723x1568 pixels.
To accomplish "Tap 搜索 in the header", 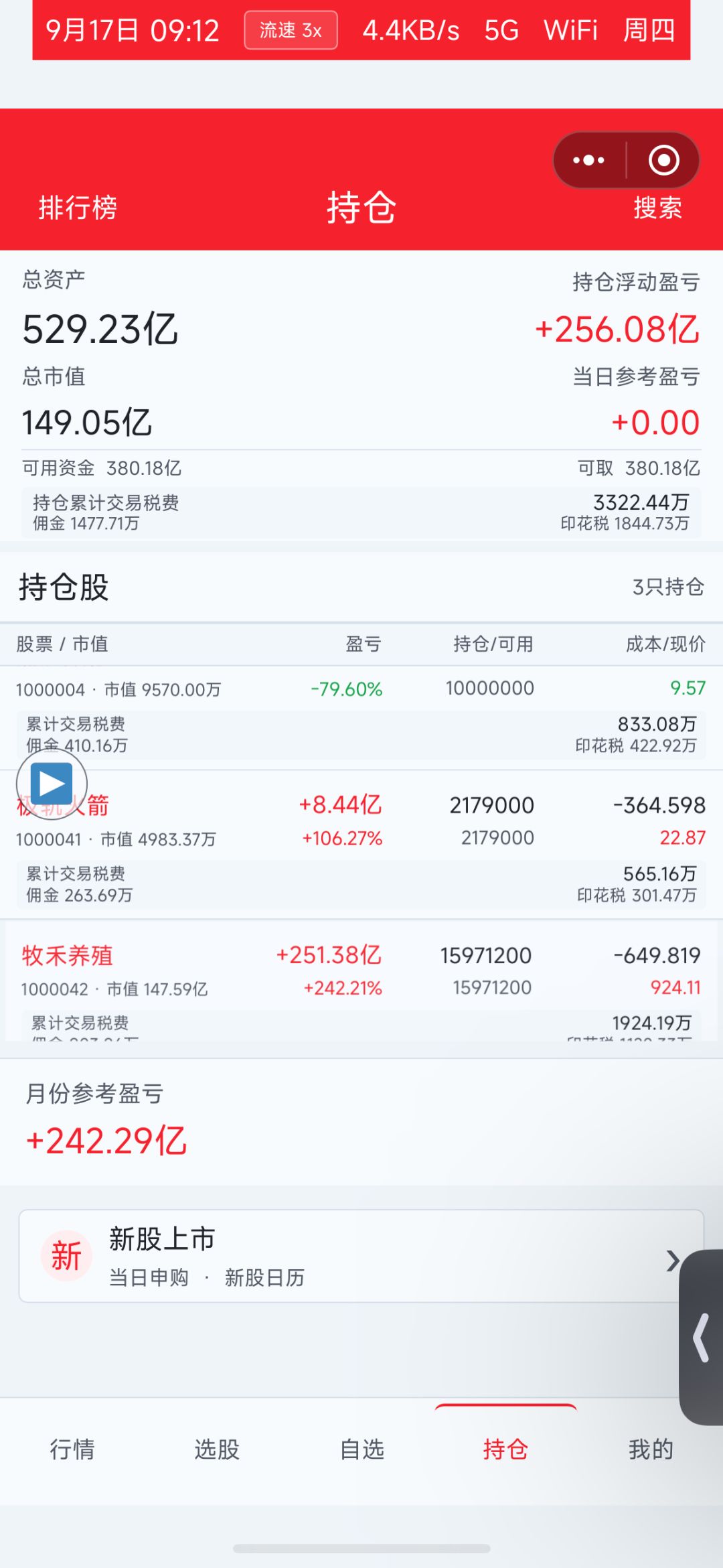I will pyautogui.click(x=657, y=208).
